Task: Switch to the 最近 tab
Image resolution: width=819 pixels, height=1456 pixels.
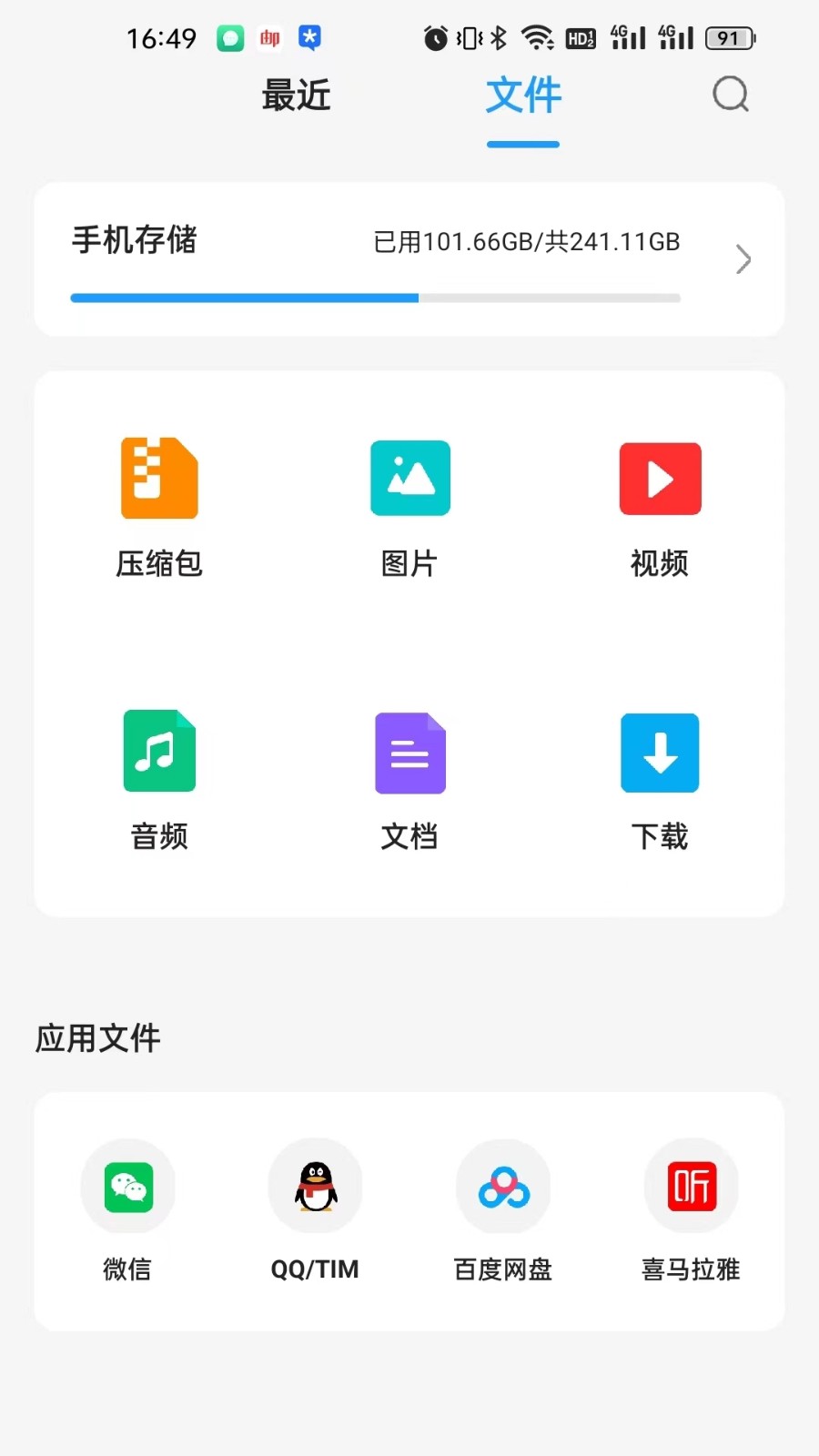Action: [x=296, y=95]
